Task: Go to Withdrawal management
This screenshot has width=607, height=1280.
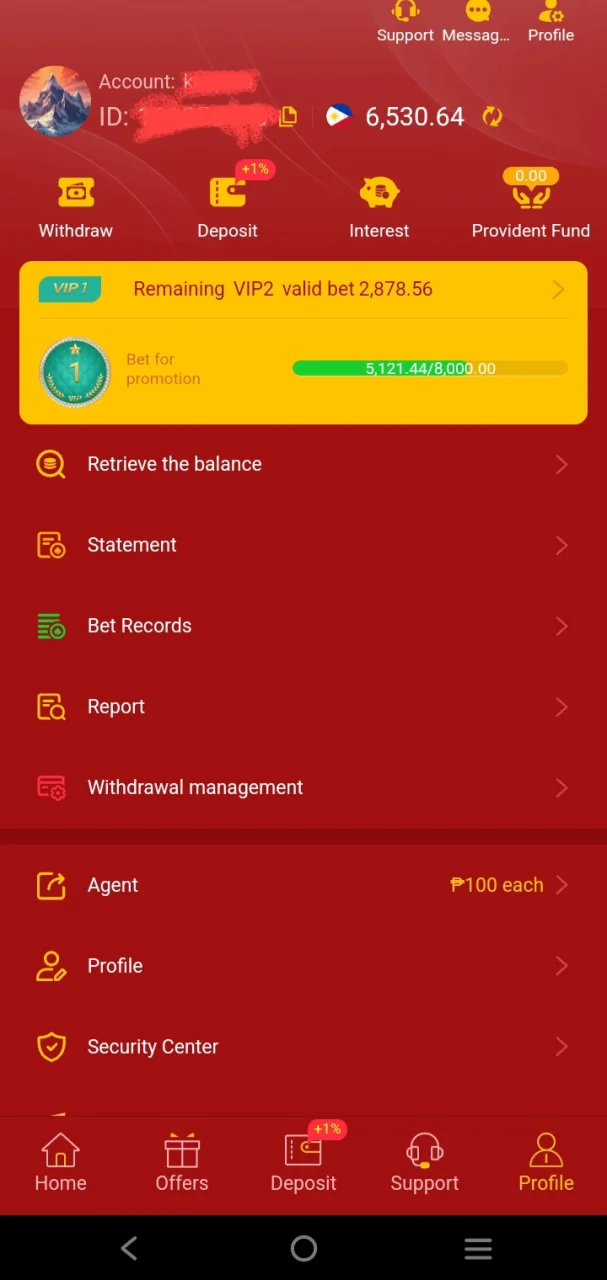Action: point(303,788)
